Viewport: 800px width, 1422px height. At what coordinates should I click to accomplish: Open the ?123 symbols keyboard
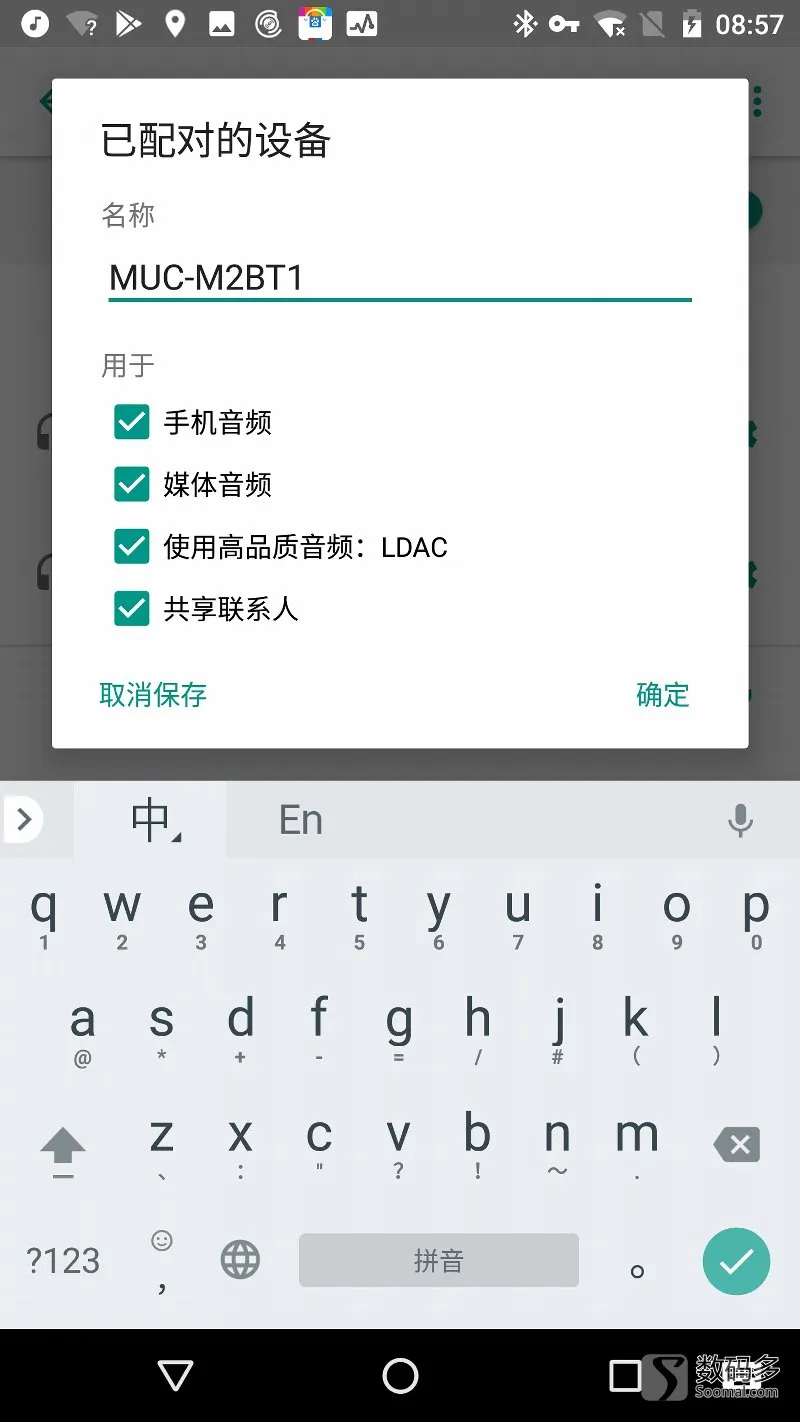tap(63, 1261)
